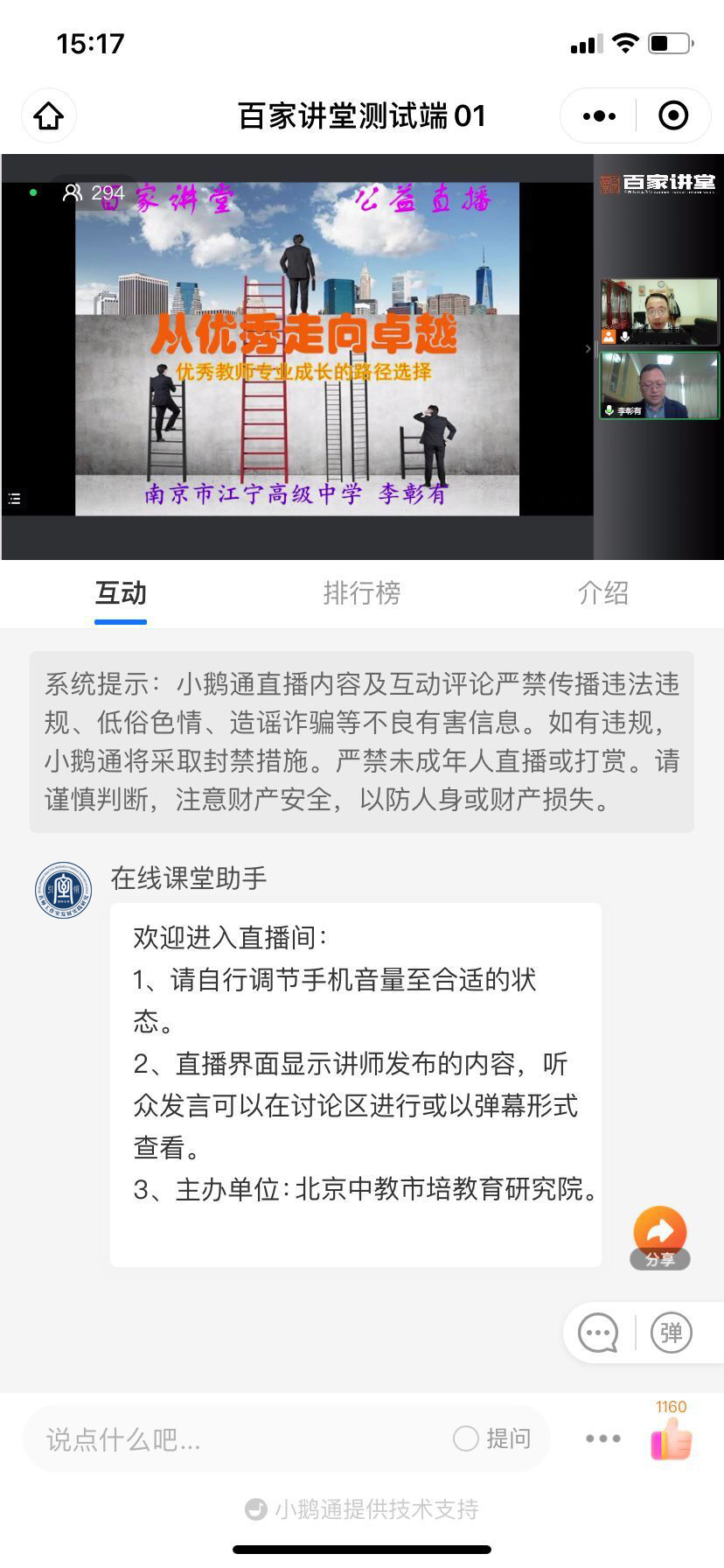This screenshot has height=1568, width=724.
Task: Open the three-dot mini program menu
Action: click(x=599, y=115)
